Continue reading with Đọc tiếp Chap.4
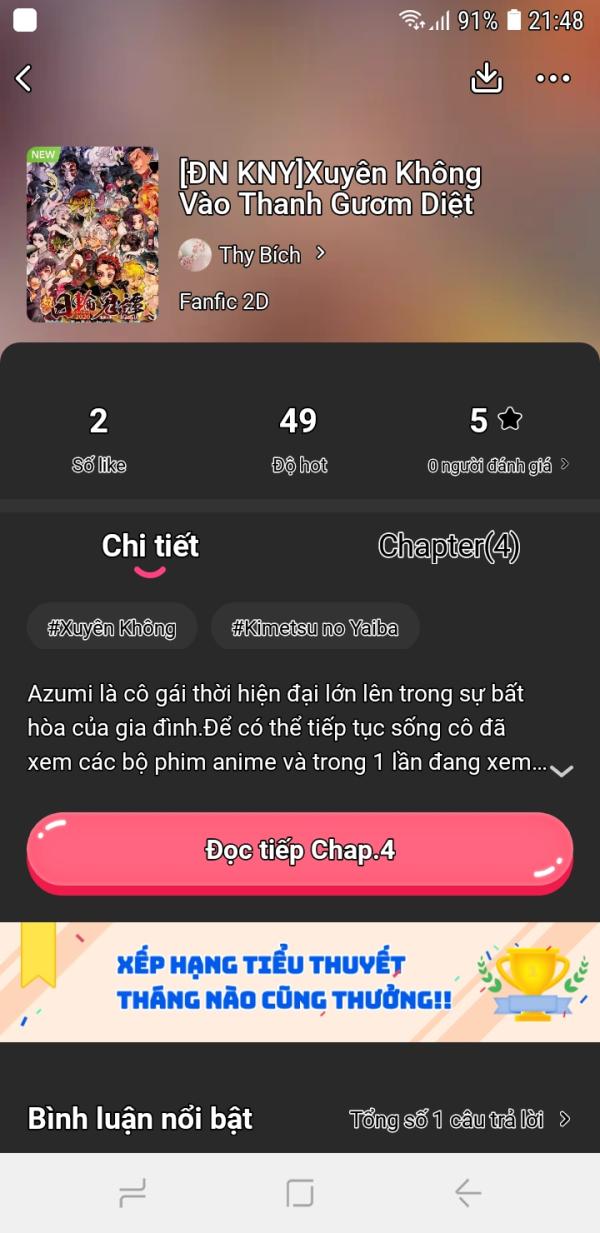The height and width of the screenshot is (1233, 600). pyautogui.click(x=300, y=851)
